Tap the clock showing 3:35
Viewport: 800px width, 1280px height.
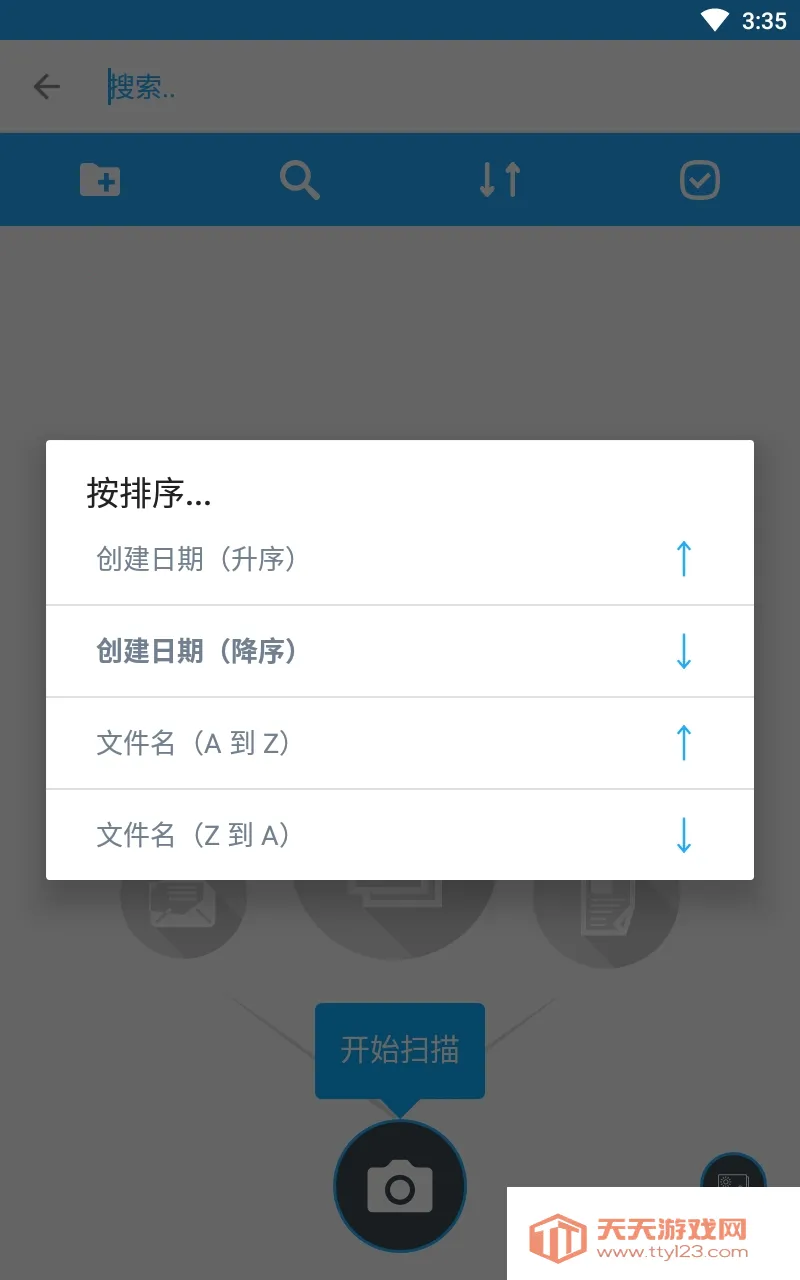point(765,18)
